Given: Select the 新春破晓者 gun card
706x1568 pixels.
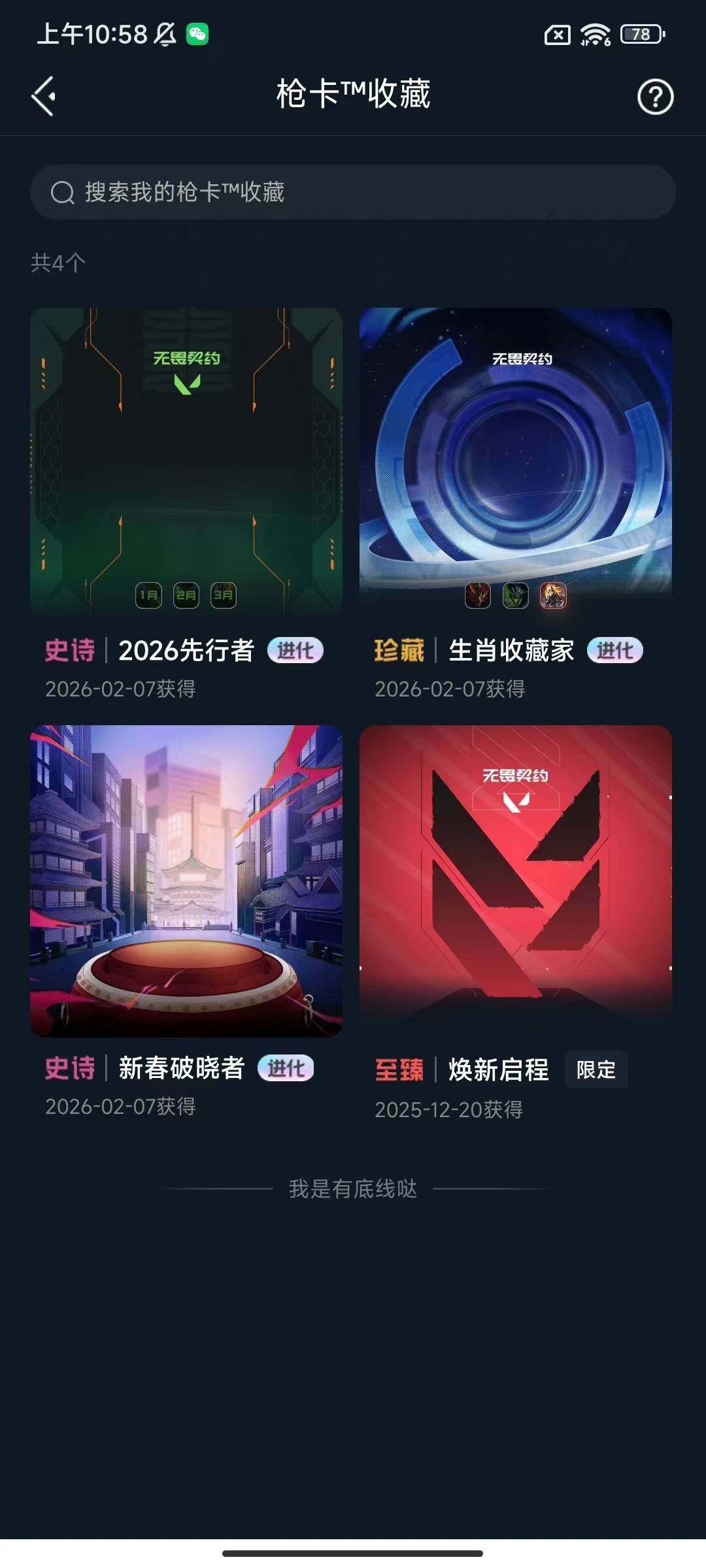Looking at the screenshot, I should (x=186, y=880).
